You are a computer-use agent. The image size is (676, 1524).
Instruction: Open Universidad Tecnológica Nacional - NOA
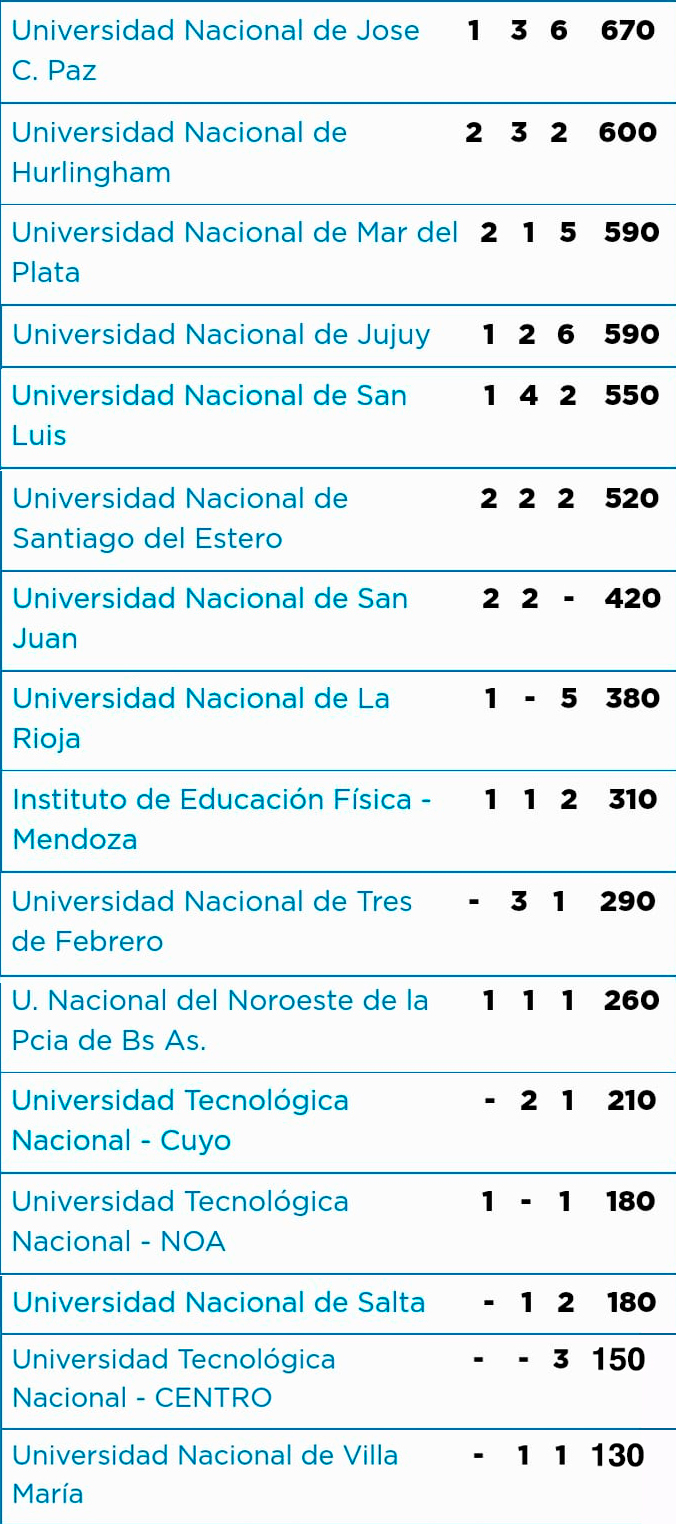pyautogui.click(x=180, y=1221)
